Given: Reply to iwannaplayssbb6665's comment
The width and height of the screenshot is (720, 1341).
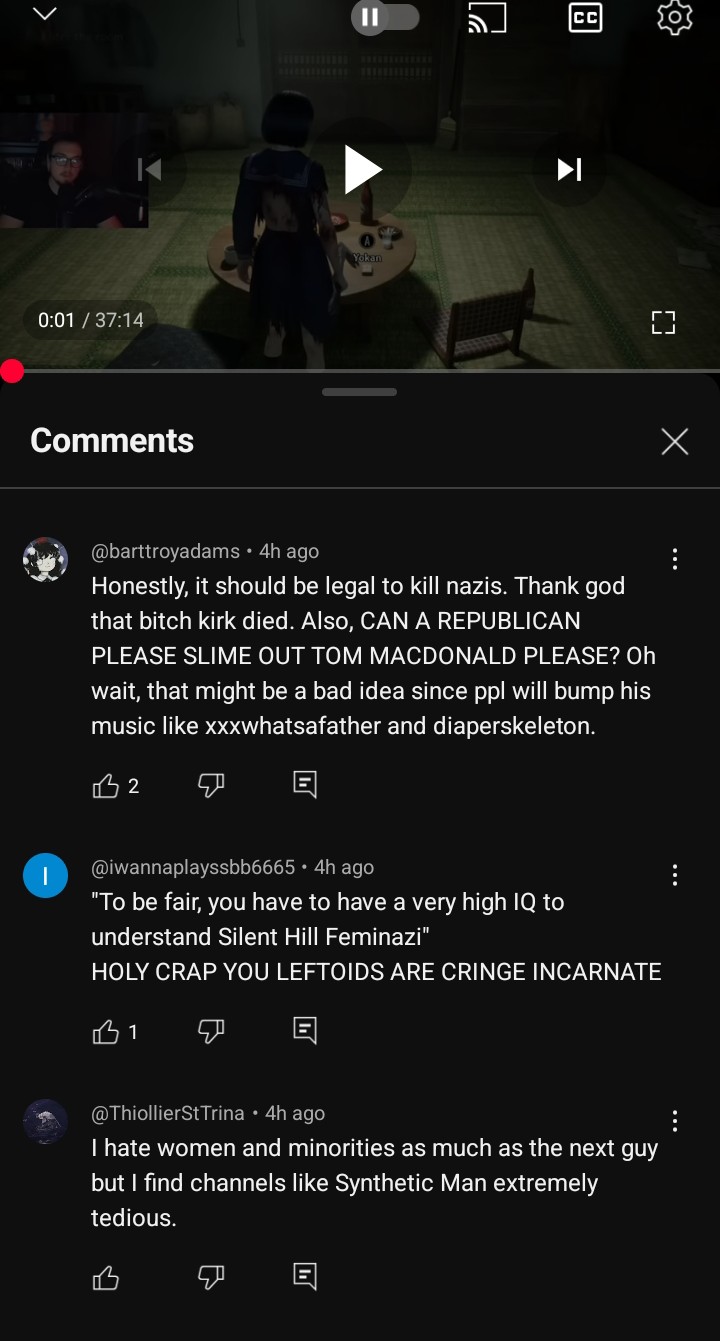Looking at the screenshot, I should pos(305,1030).
